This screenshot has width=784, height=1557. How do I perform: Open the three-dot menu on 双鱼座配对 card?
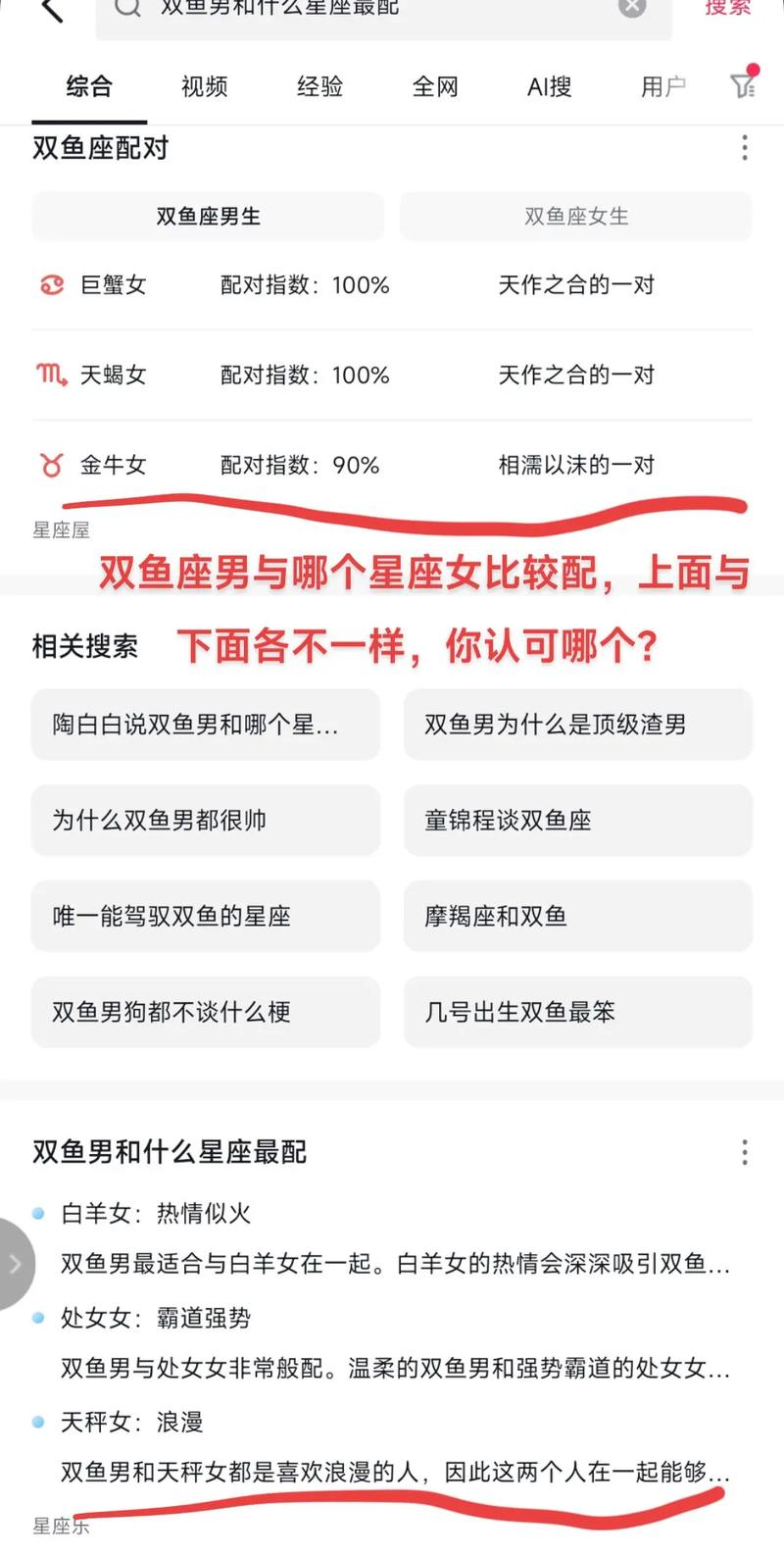(743, 148)
